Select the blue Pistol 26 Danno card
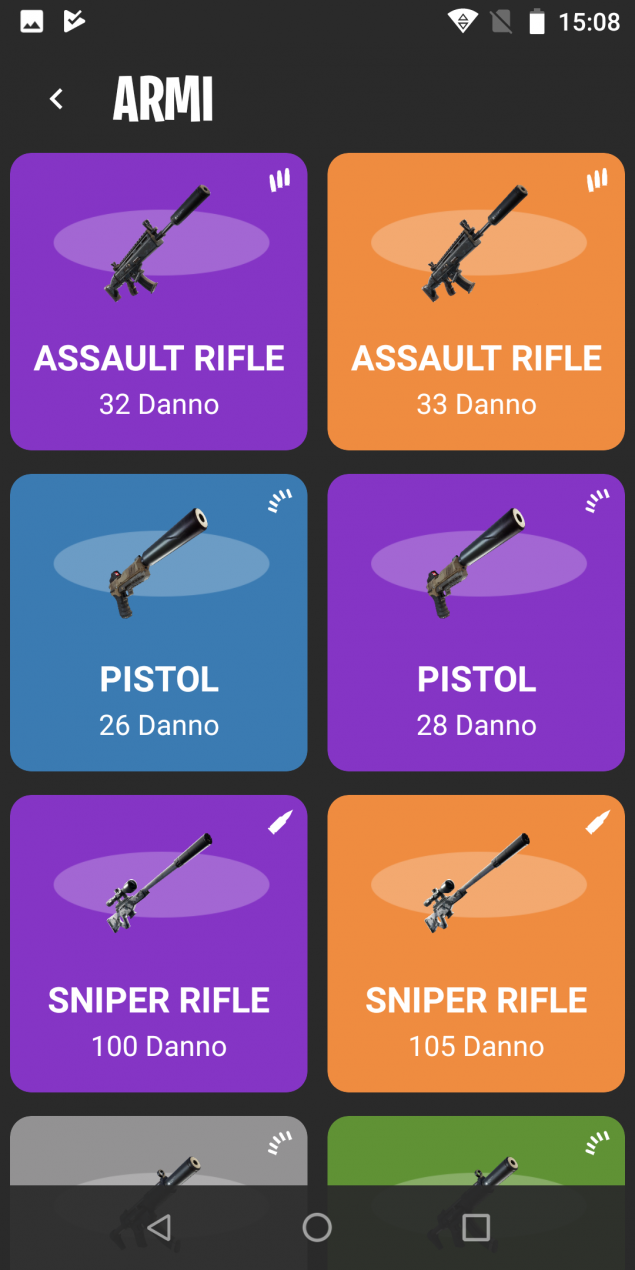 [159, 622]
